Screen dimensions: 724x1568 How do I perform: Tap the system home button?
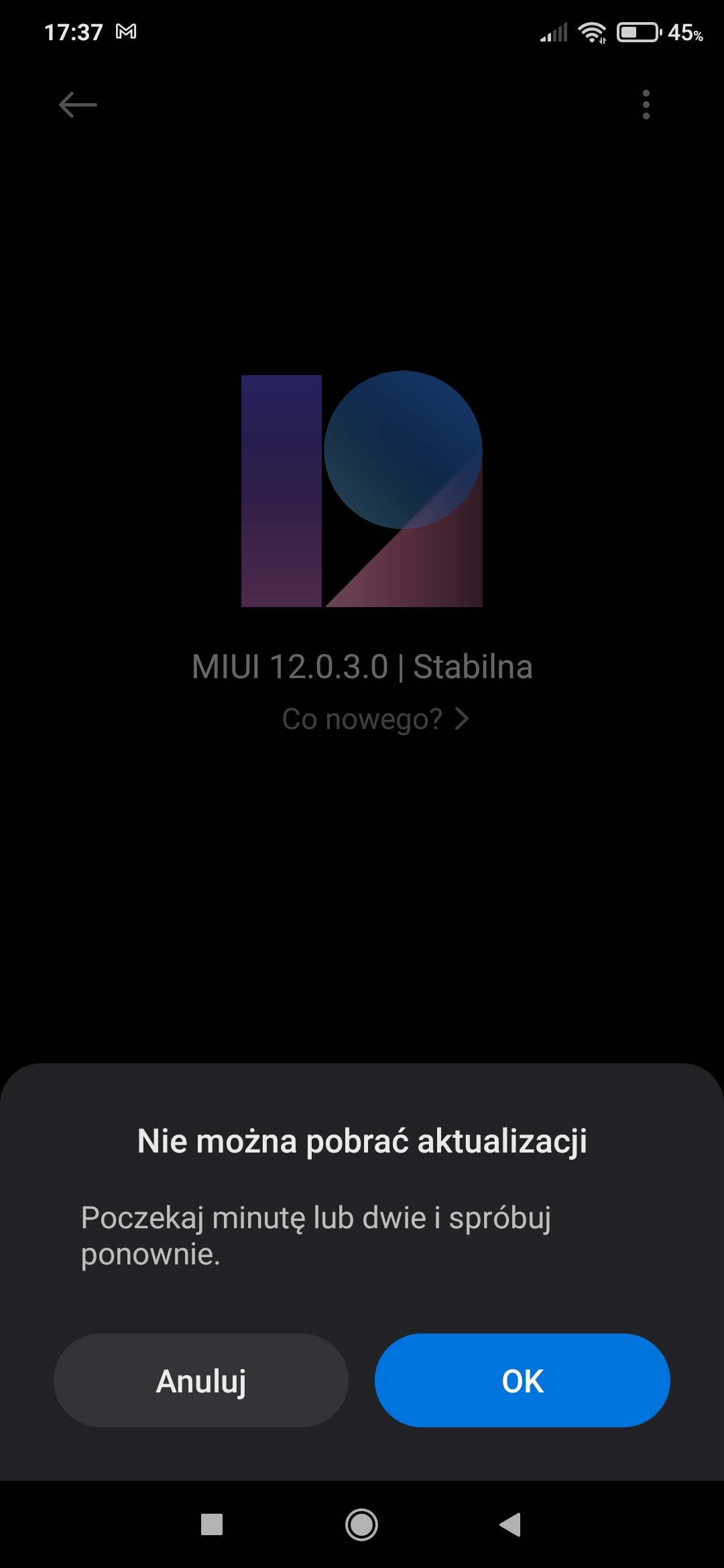pos(361,1525)
